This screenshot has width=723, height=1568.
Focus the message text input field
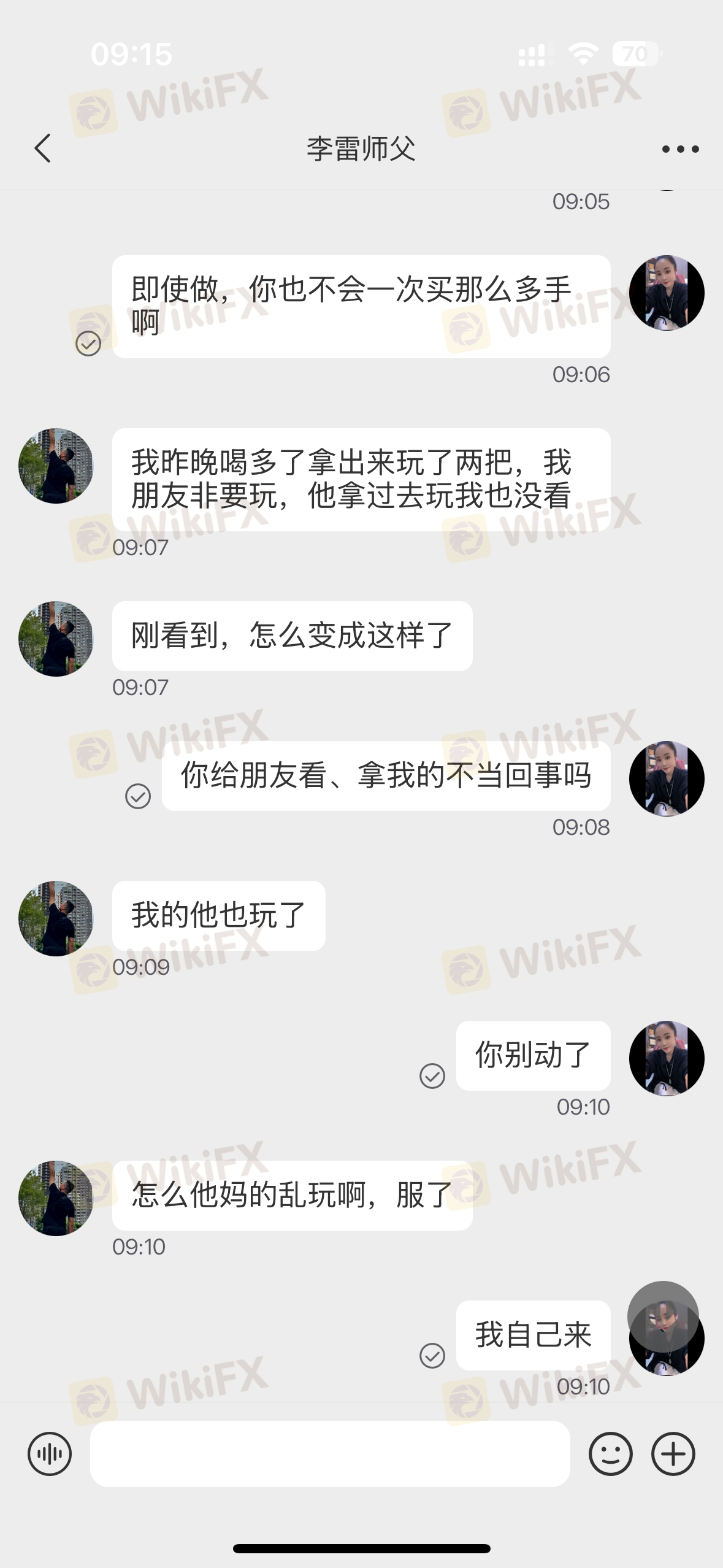pyautogui.click(x=330, y=1454)
